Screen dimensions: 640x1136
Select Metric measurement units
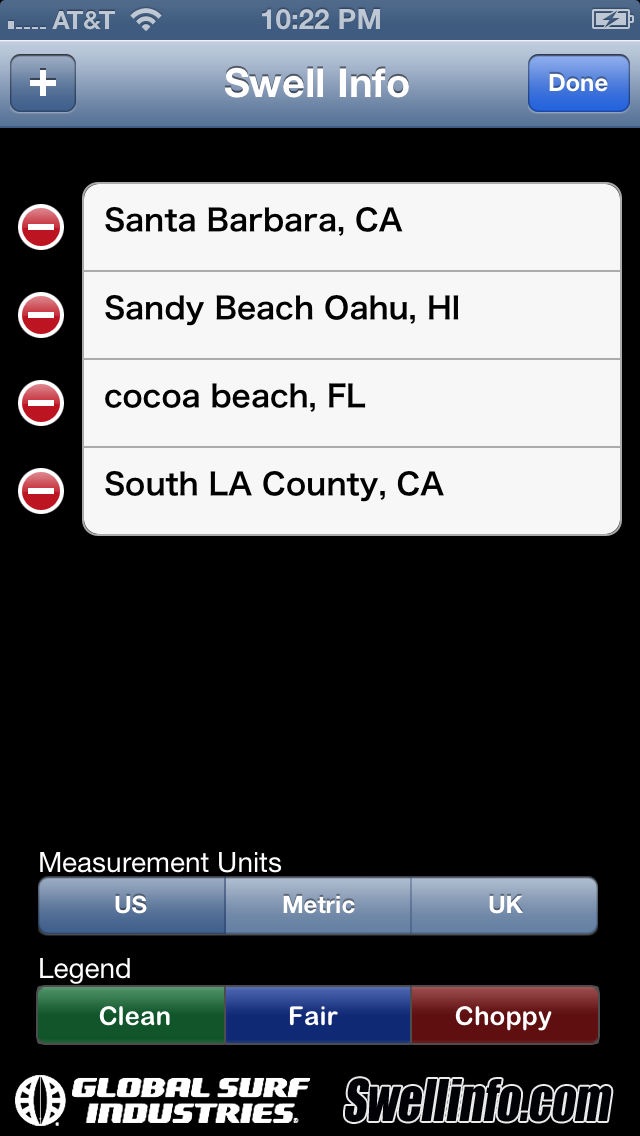point(318,905)
